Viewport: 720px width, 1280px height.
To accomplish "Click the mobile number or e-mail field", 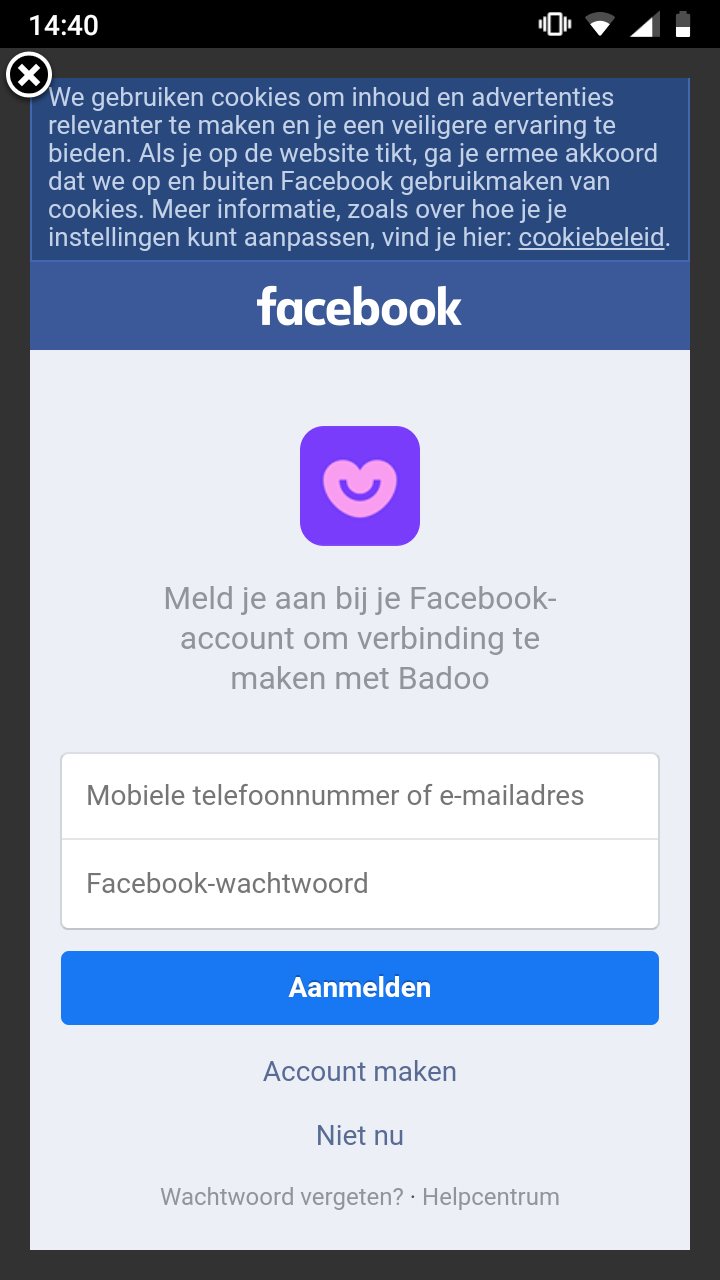I will click(x=360, y=795).
